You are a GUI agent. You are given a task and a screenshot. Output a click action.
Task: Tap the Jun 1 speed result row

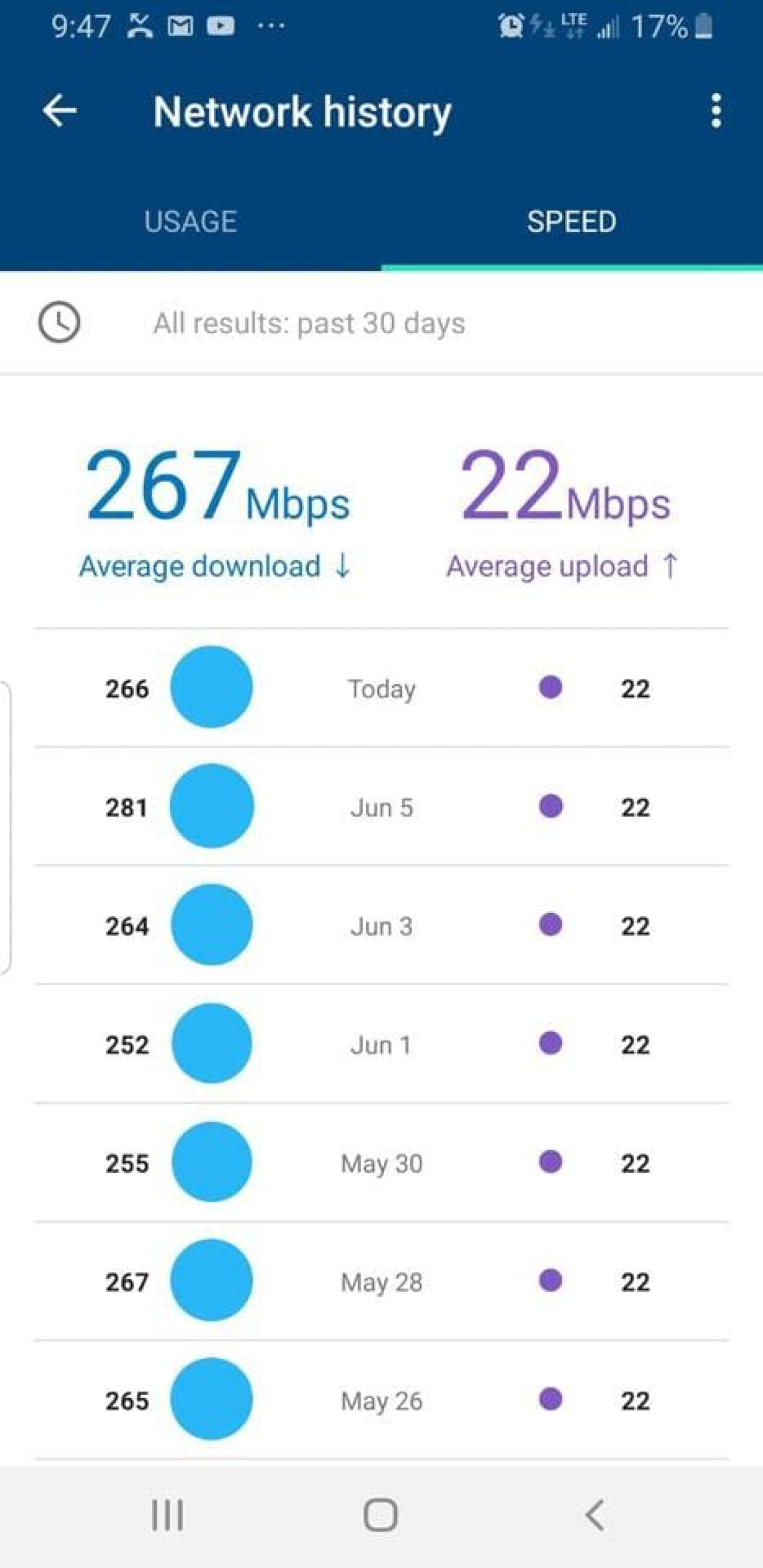[x=381, y=1045]
